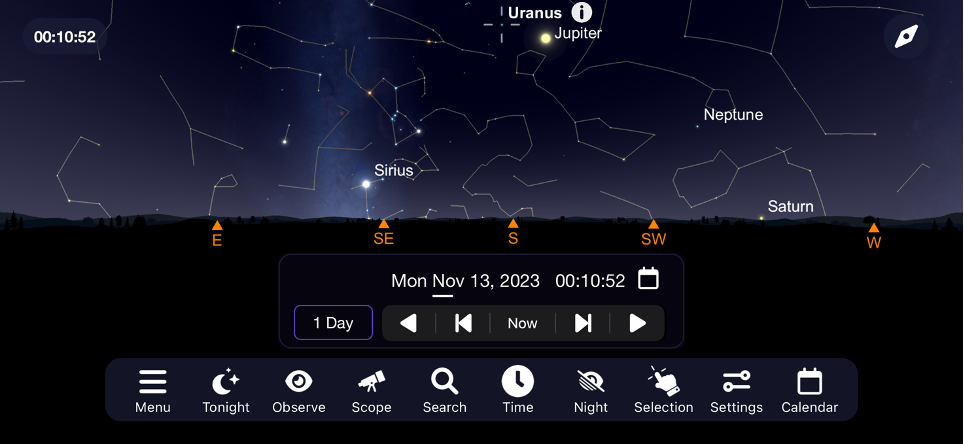Open the Menu
This screenshot has height=444, width=964.
coord(153,390)
